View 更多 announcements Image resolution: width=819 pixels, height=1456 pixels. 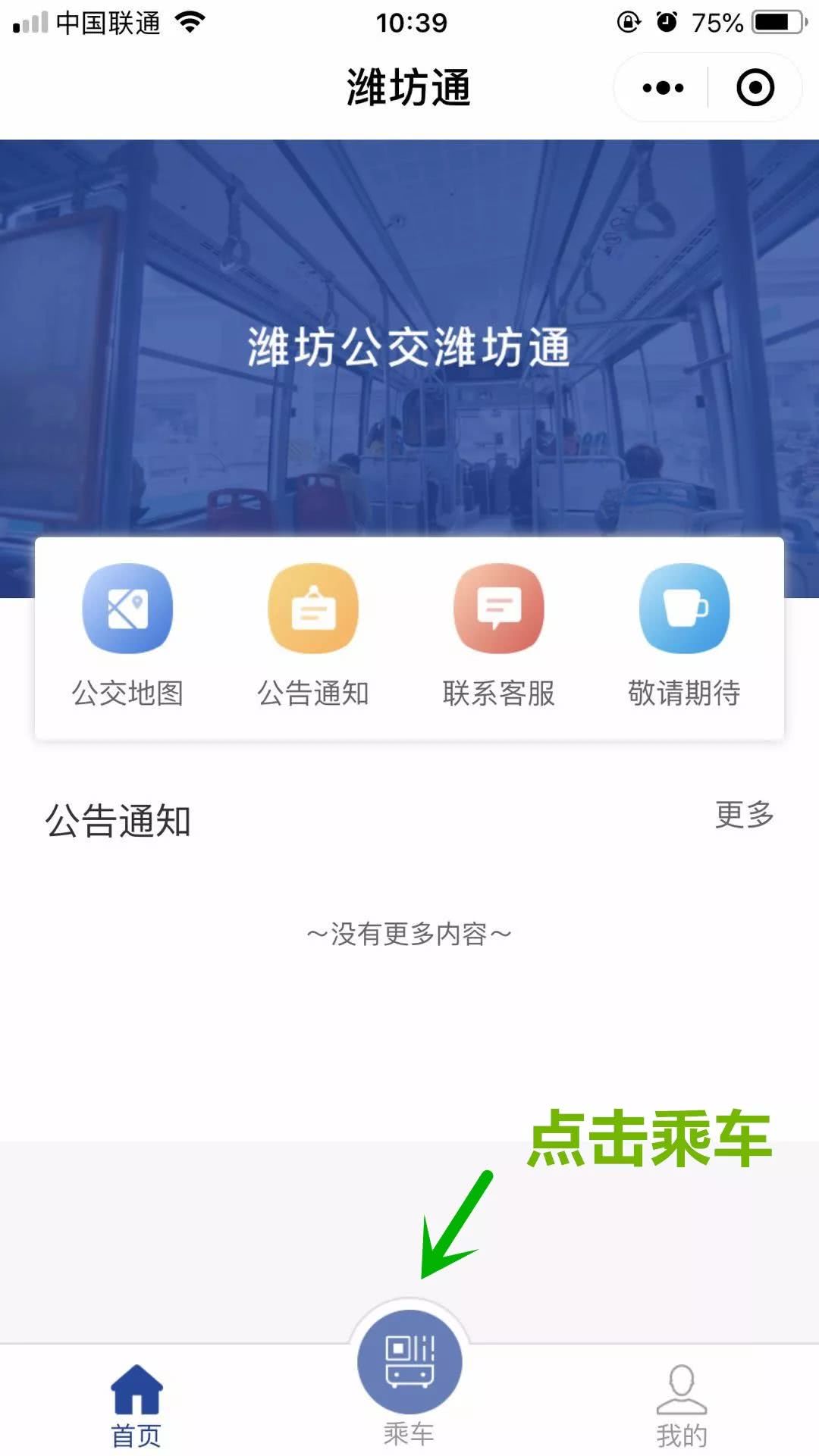[744, 815]
